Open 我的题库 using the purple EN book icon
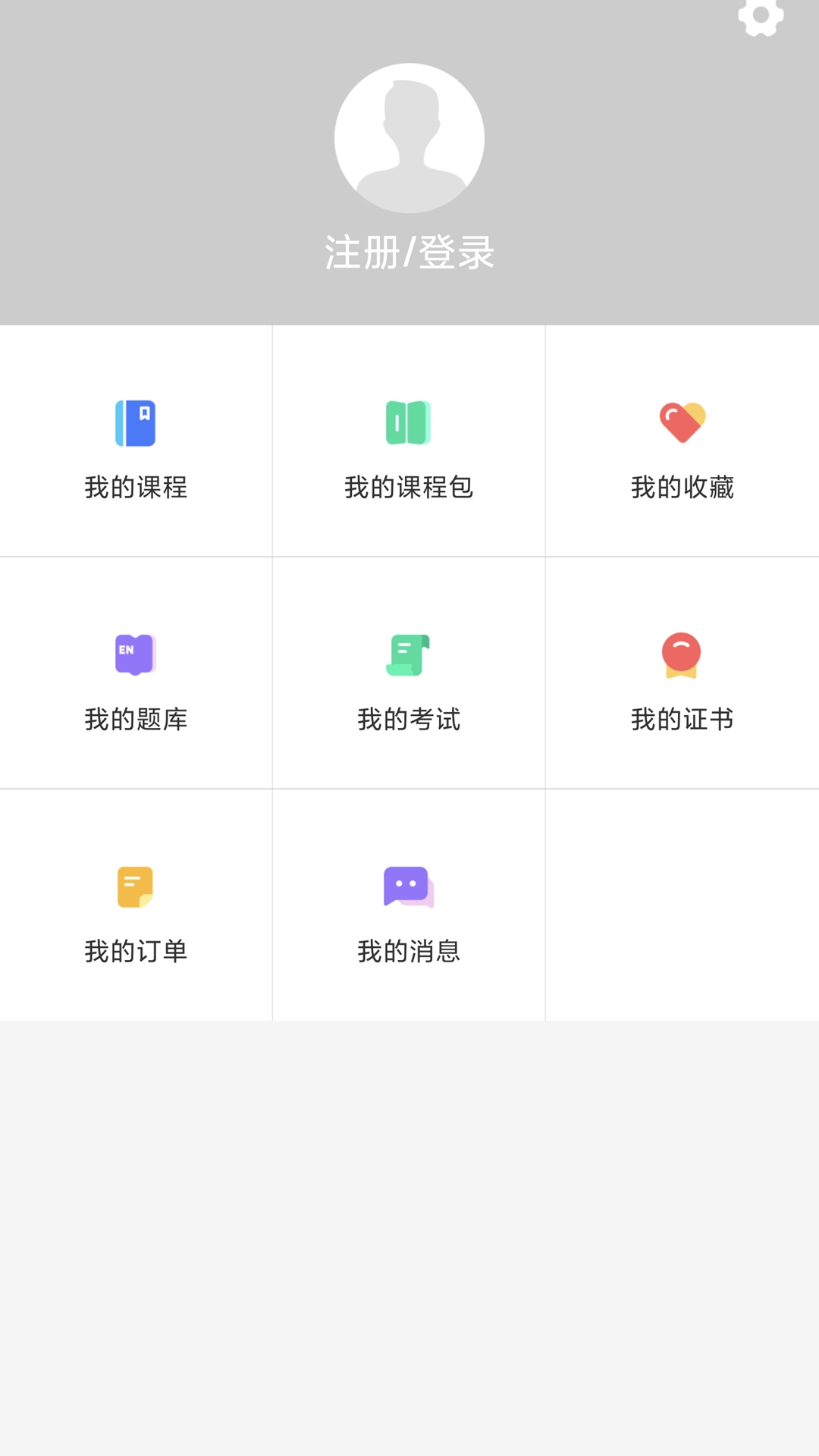The image size is (819, 1456). 135,654
